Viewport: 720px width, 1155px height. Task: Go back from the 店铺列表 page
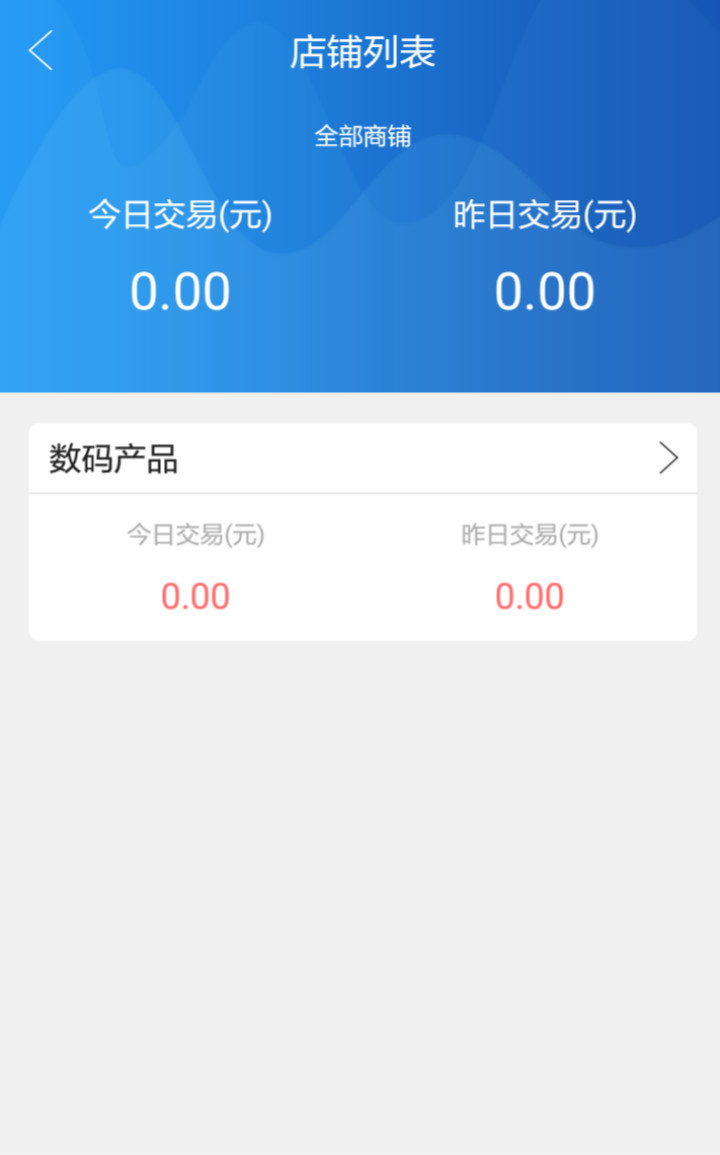click(x=41, y=51)
